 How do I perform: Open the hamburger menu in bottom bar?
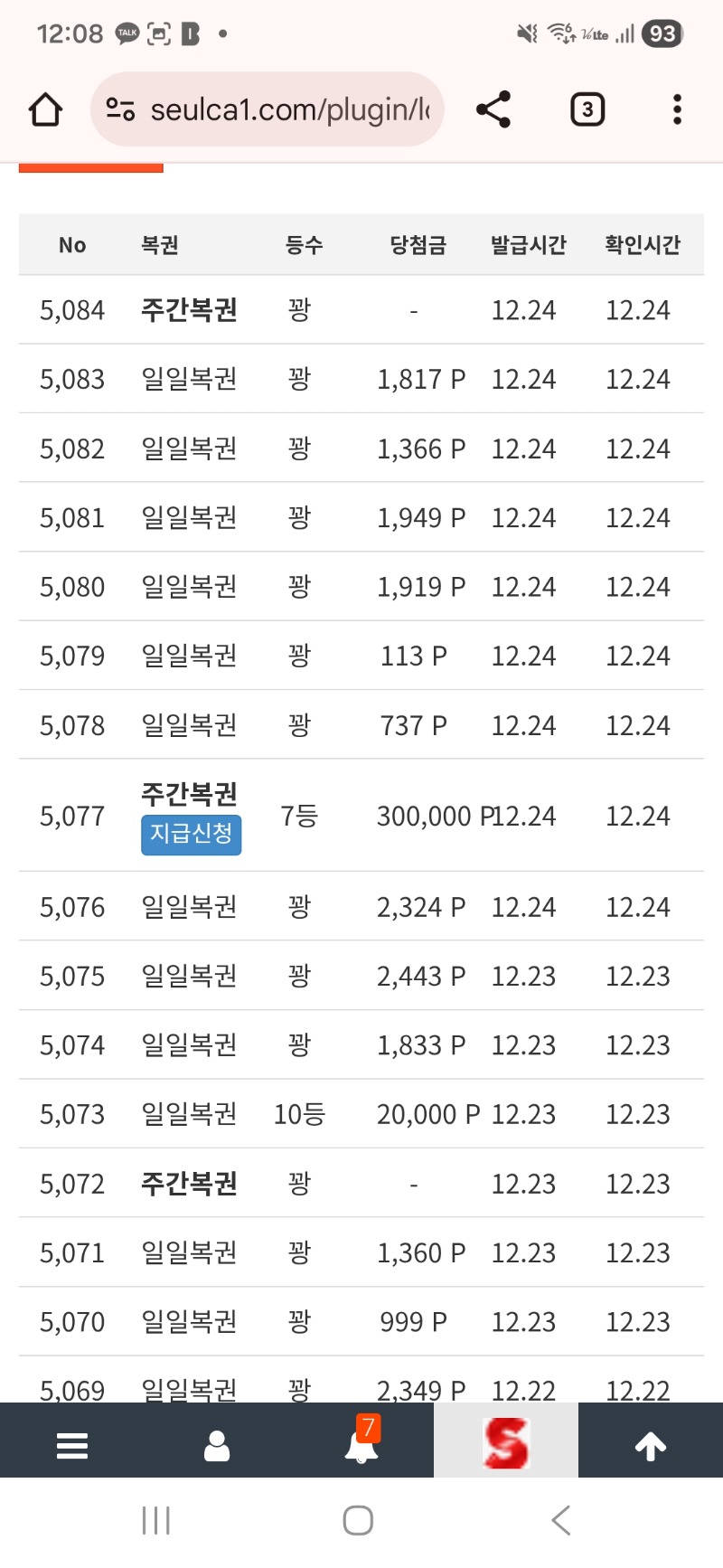click(72, 1445)
